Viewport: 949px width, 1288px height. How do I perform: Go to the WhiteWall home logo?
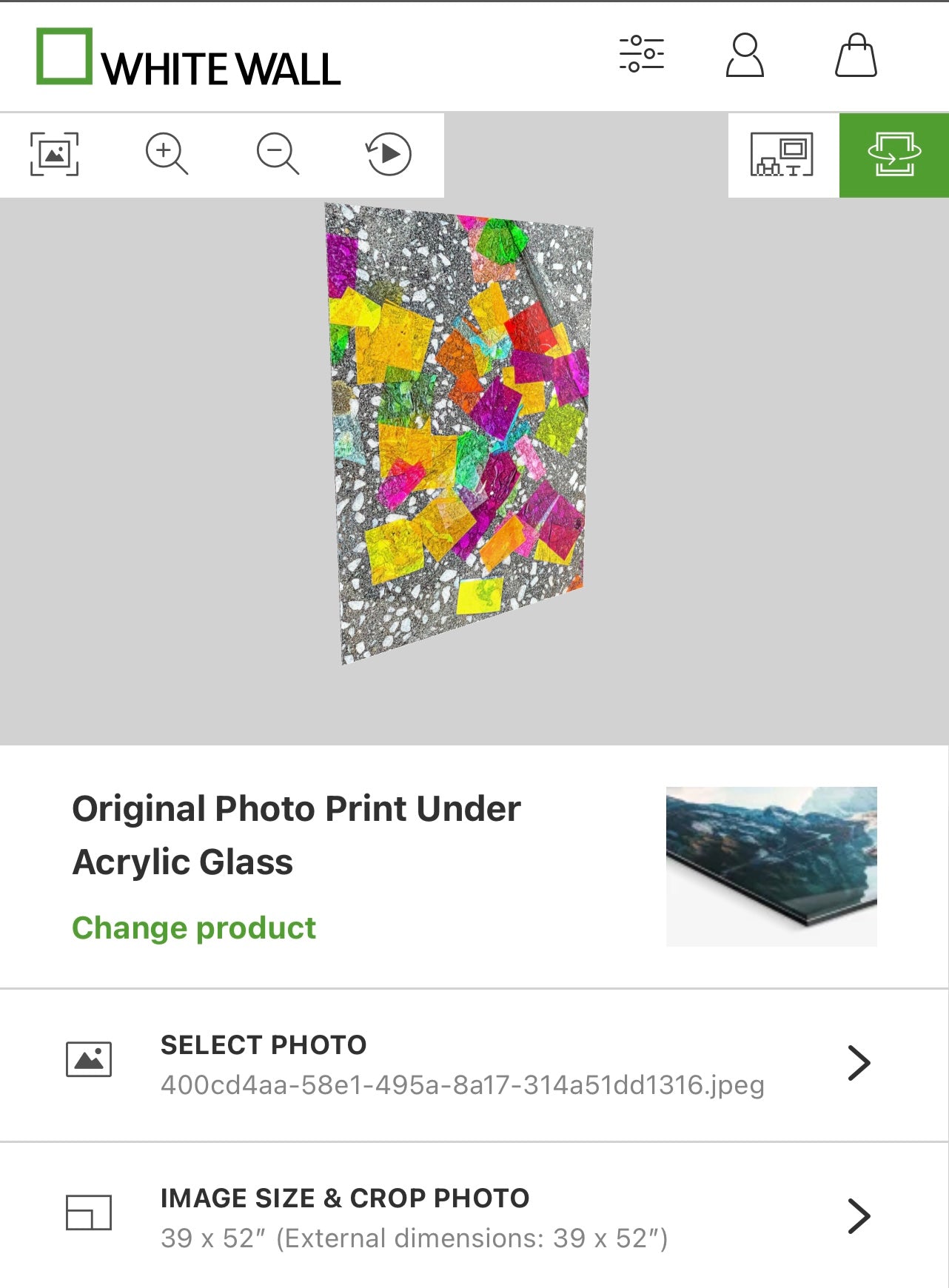tap(189, 58)
